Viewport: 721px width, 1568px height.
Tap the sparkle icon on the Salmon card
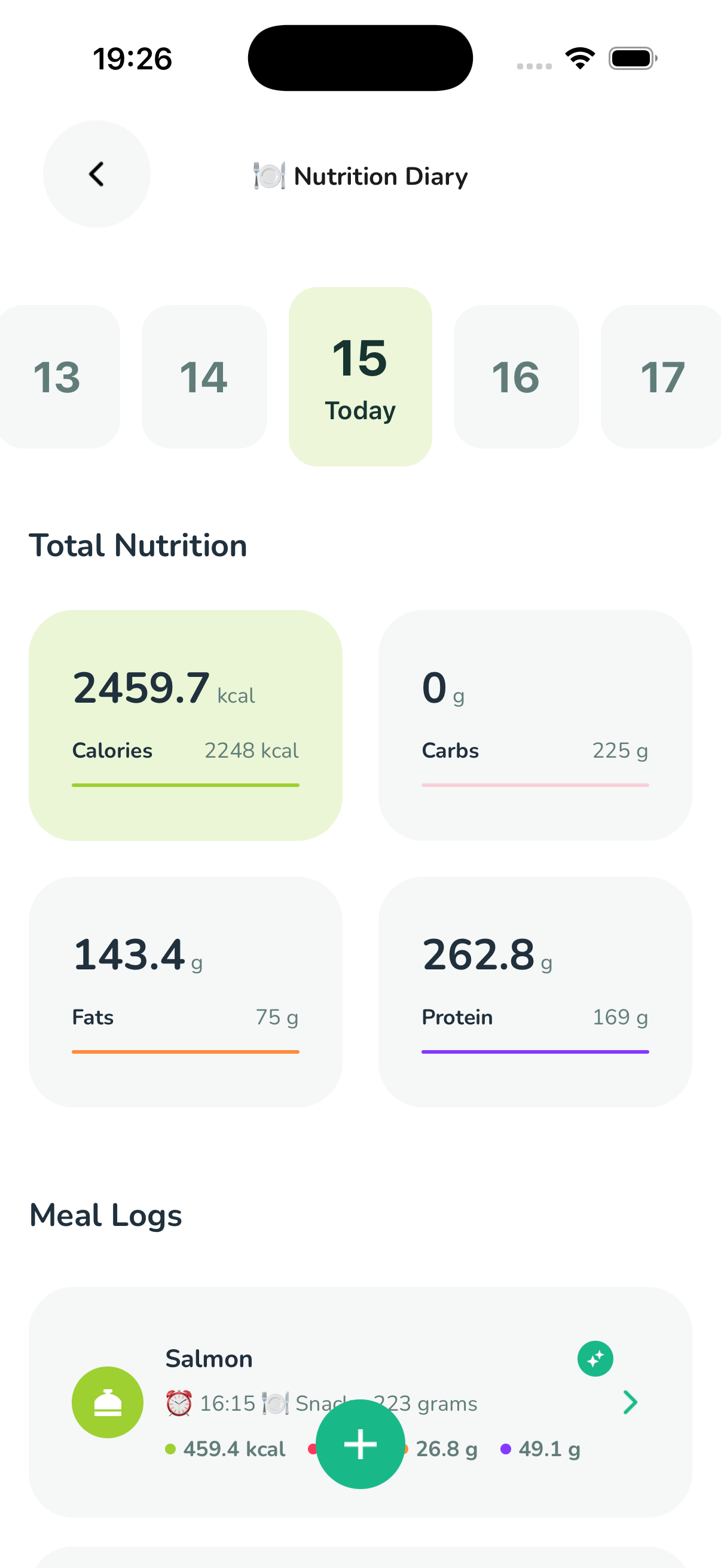point(595,1358)
